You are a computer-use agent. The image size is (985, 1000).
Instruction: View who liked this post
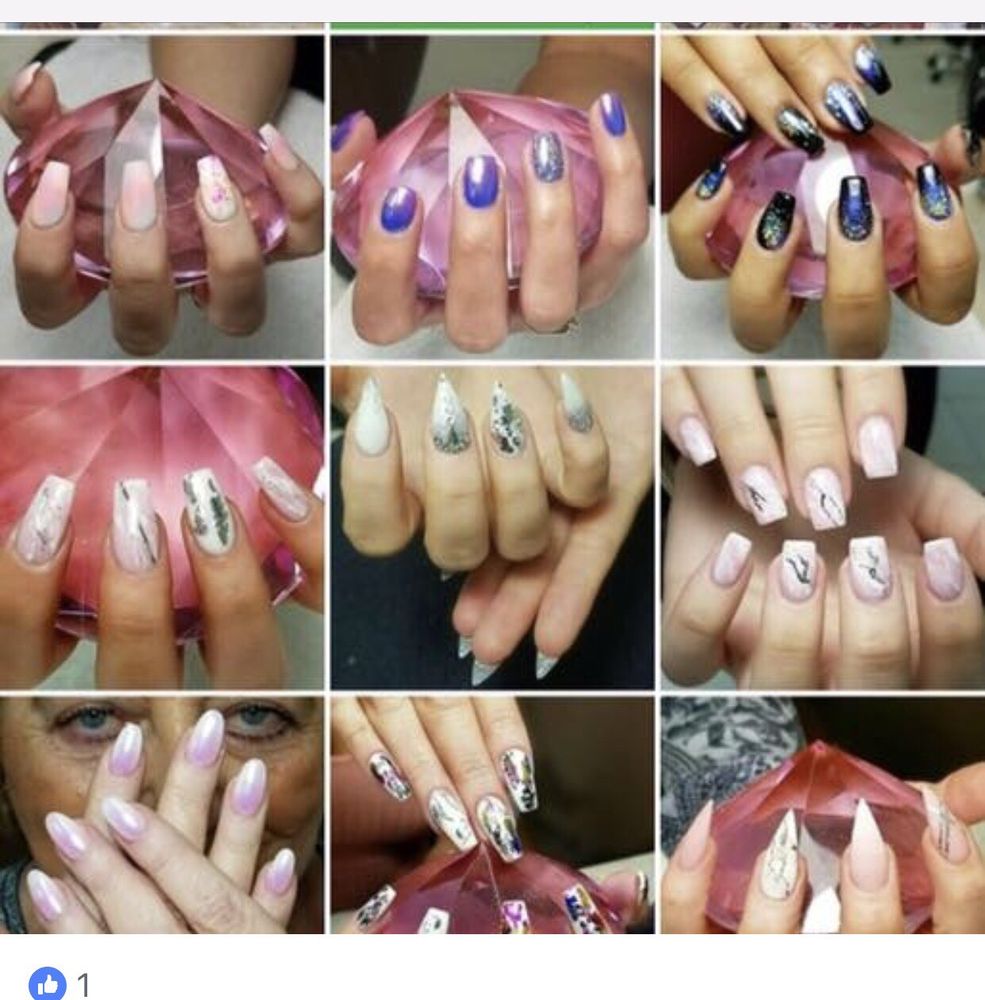(62, 984)
